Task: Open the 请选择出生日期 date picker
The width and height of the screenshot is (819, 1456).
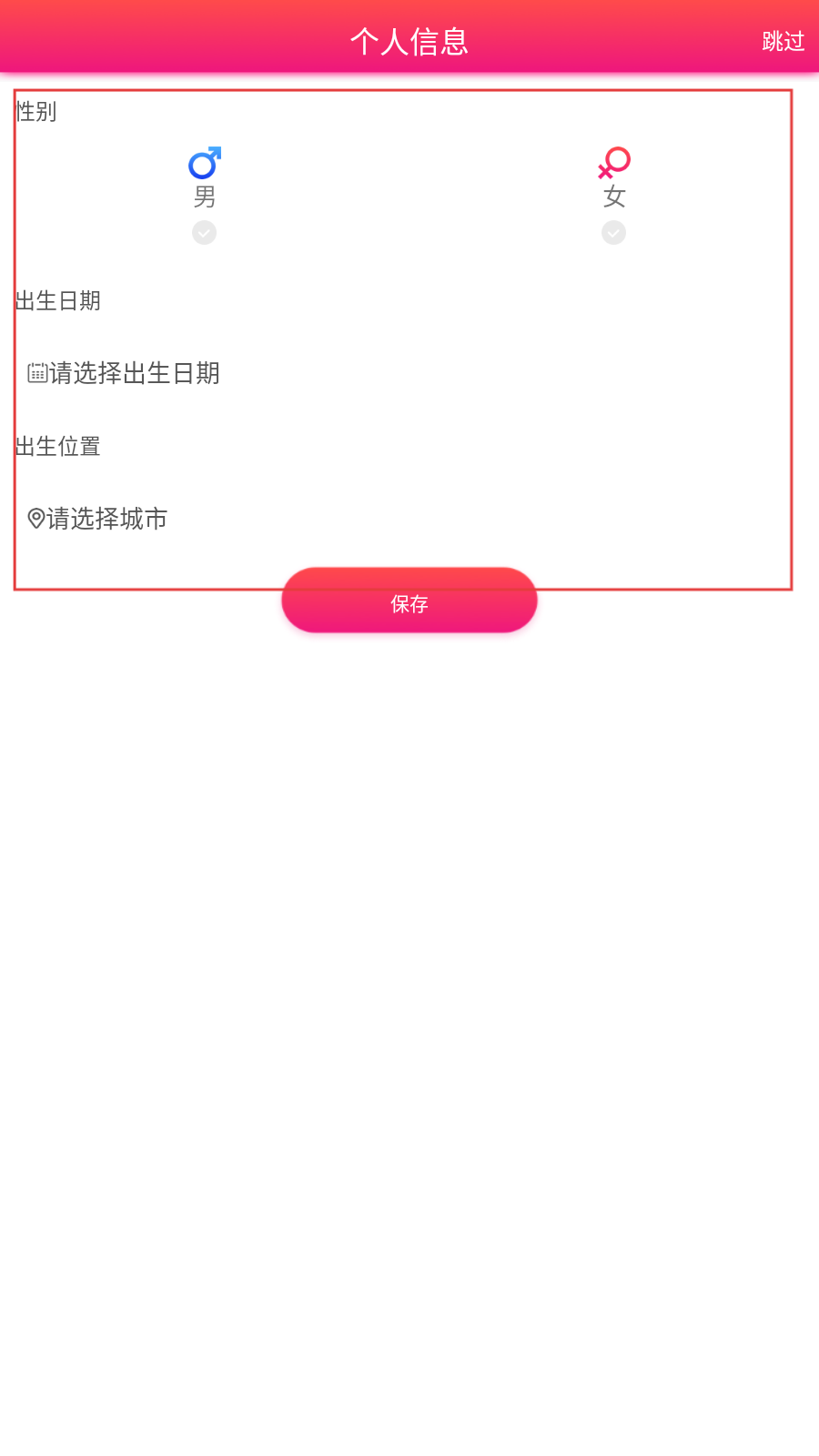Action: (124, 373)
